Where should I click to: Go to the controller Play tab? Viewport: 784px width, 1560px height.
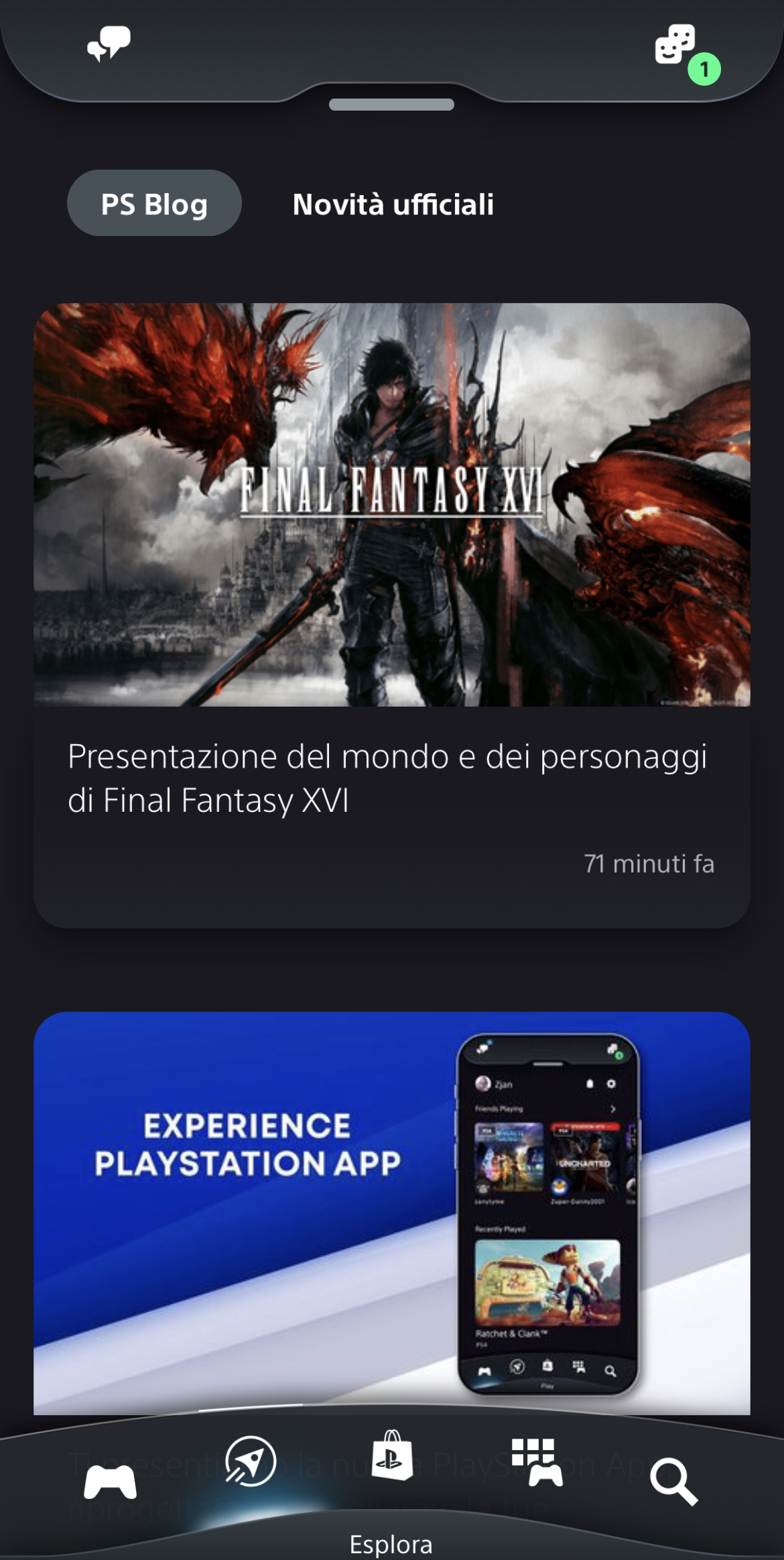(x=110, y=1482)
